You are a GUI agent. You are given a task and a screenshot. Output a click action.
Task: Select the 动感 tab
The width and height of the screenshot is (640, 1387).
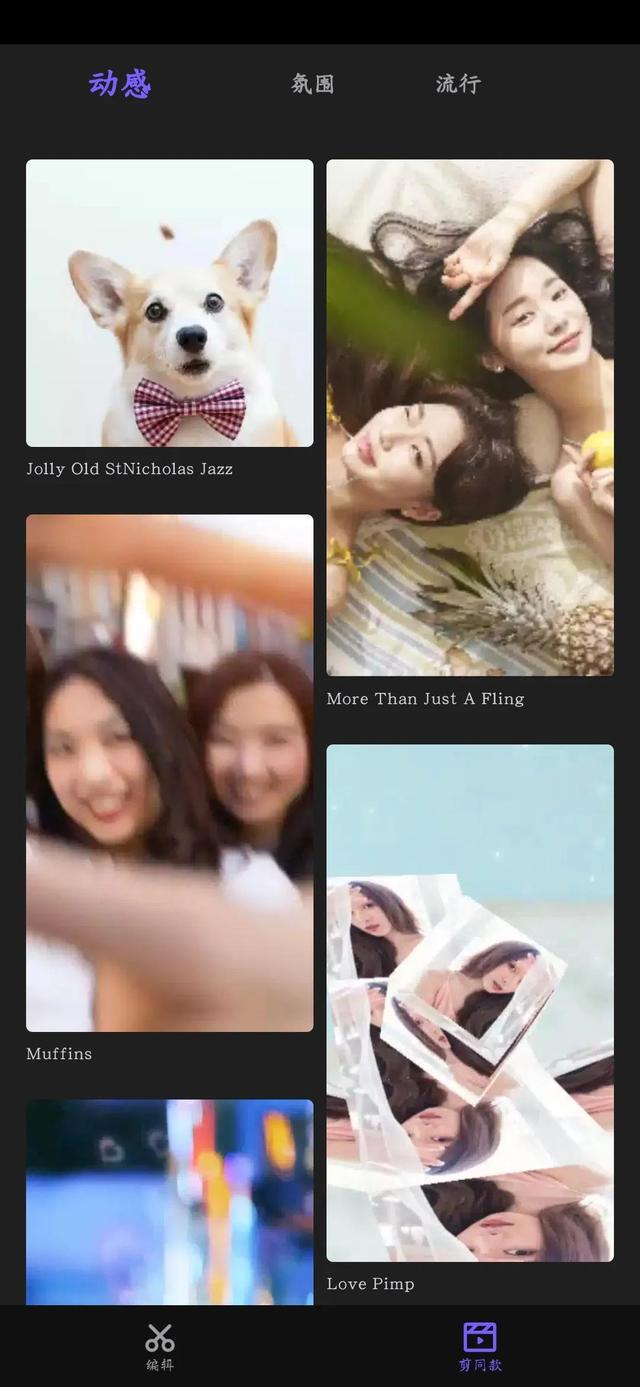point(119,84)
